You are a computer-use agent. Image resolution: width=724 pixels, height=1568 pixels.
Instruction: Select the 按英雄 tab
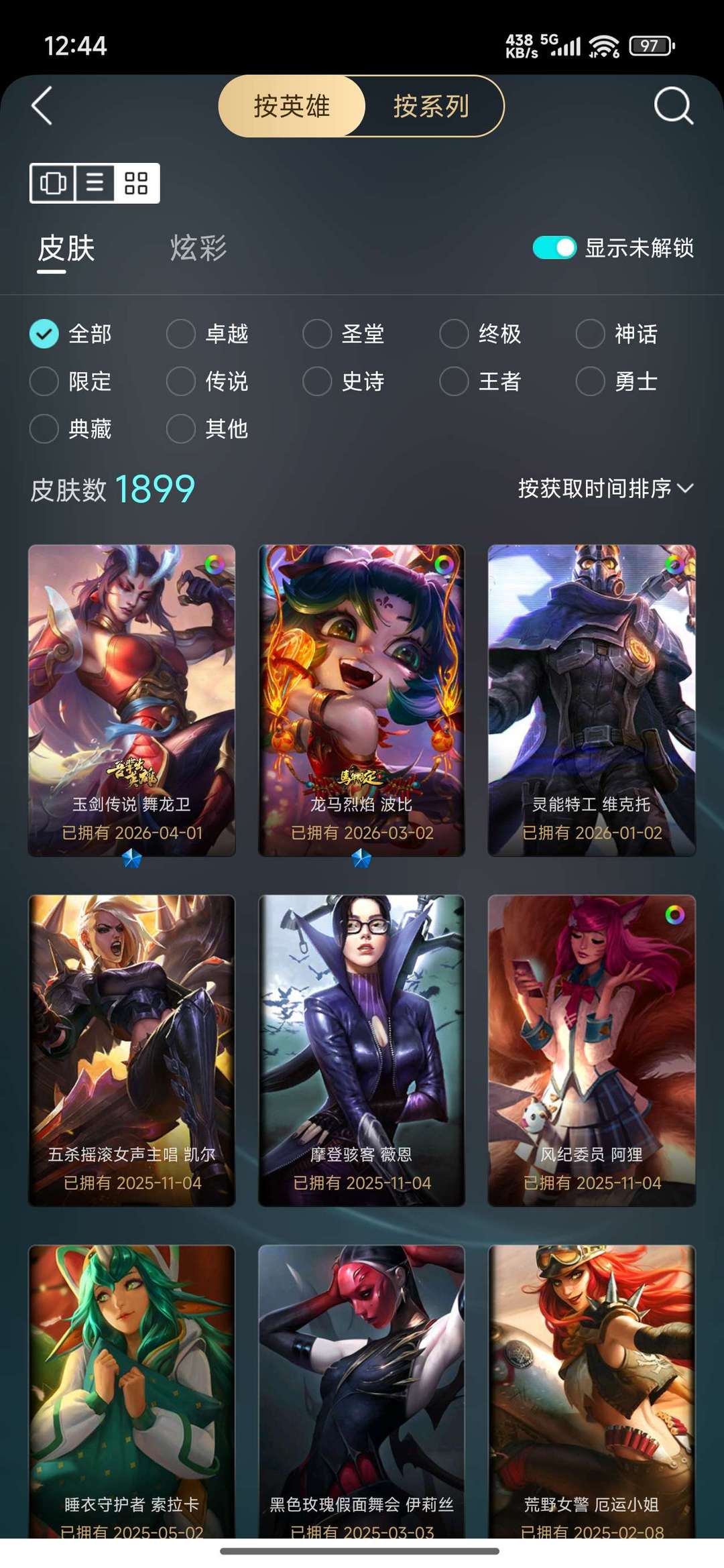pos(291,106)
